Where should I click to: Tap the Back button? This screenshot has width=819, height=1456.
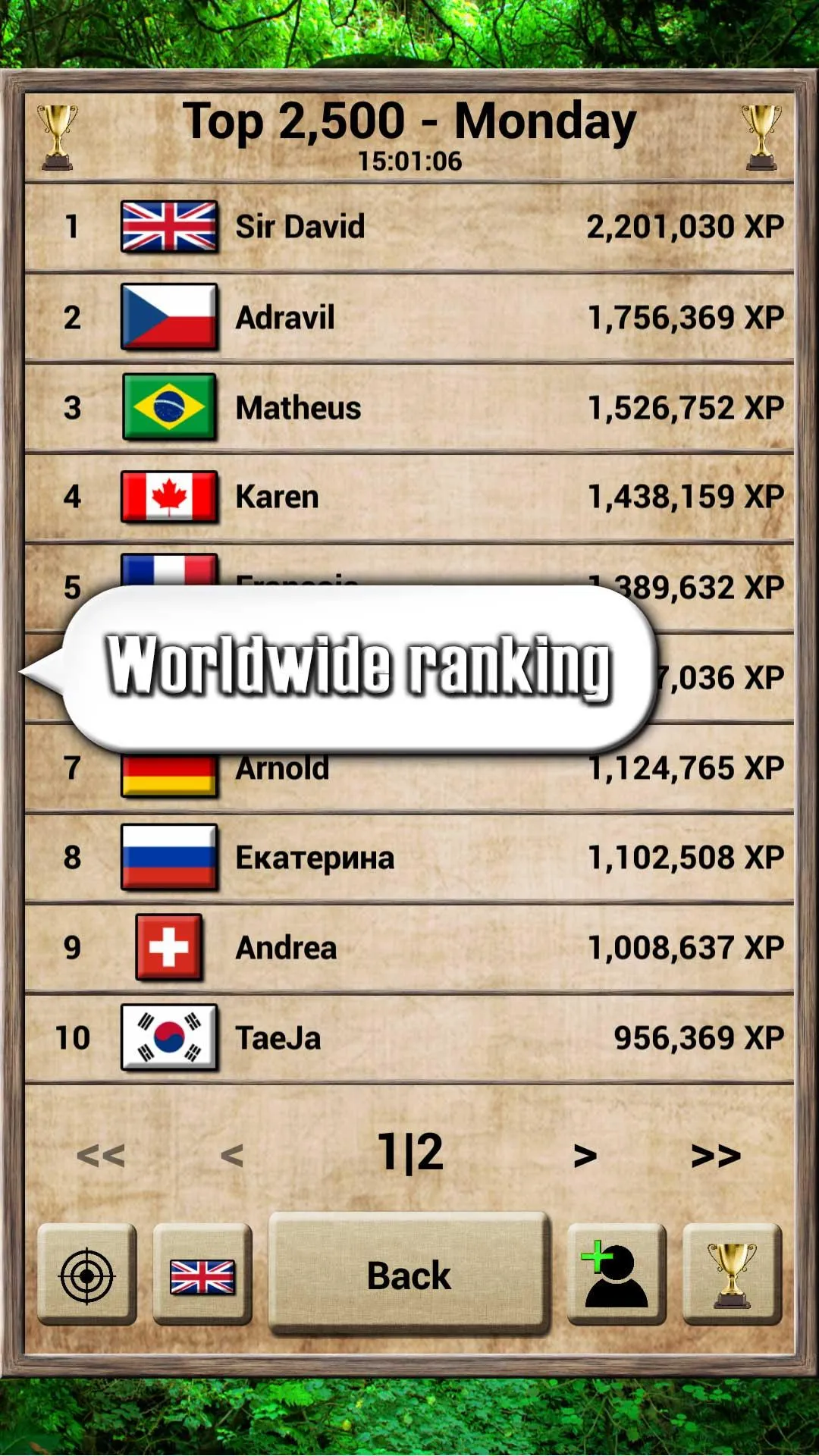pos(409,1274)
